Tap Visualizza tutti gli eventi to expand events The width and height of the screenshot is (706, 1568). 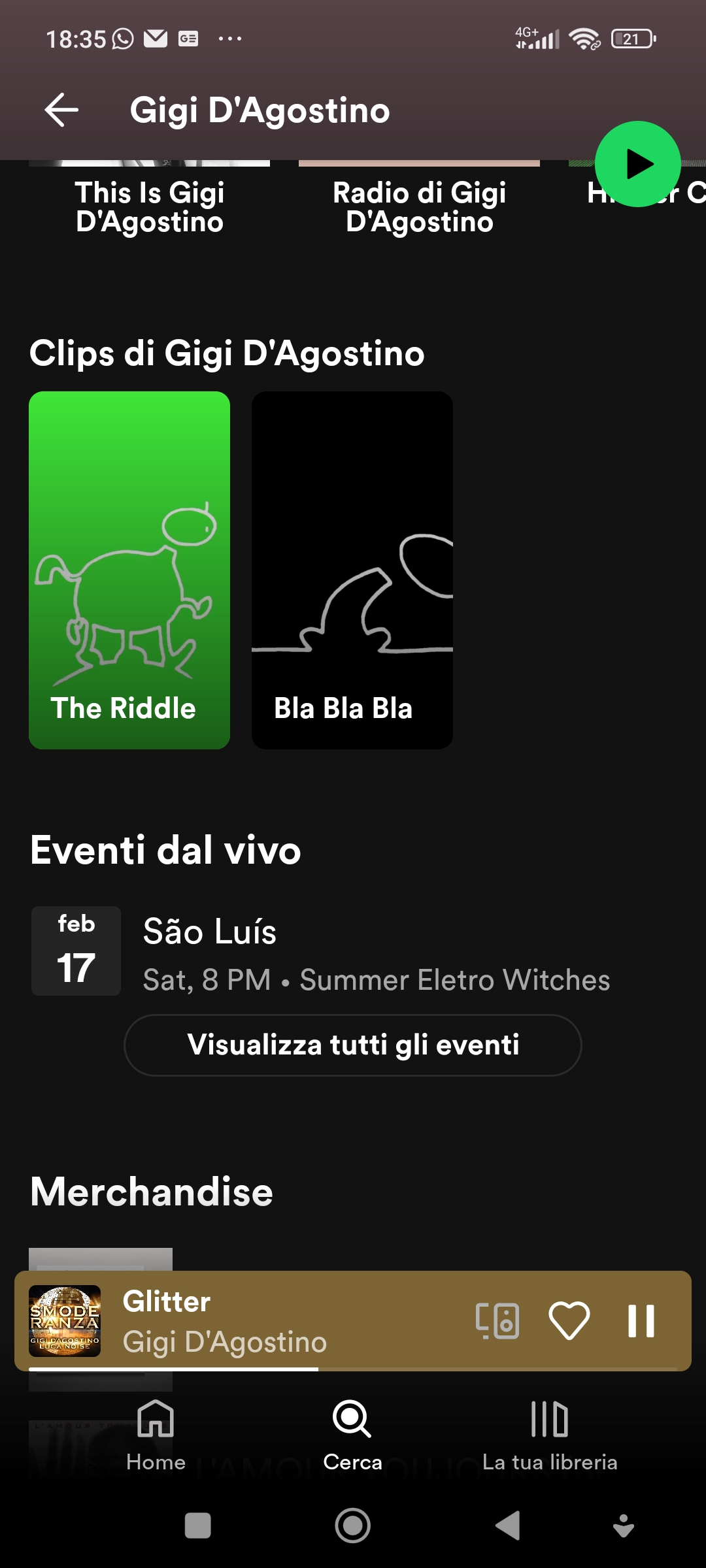[x=353, y=1045]
